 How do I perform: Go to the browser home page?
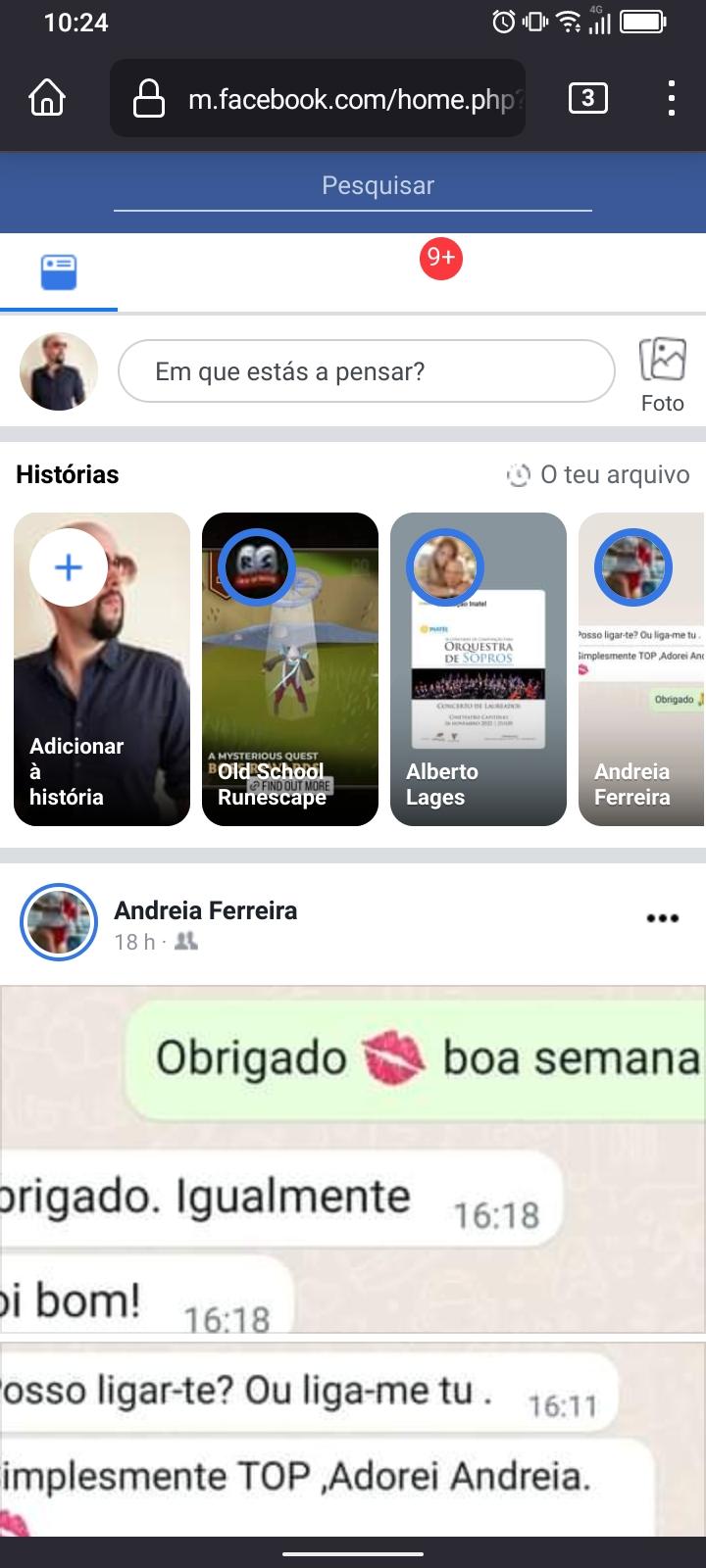[47, 98]
